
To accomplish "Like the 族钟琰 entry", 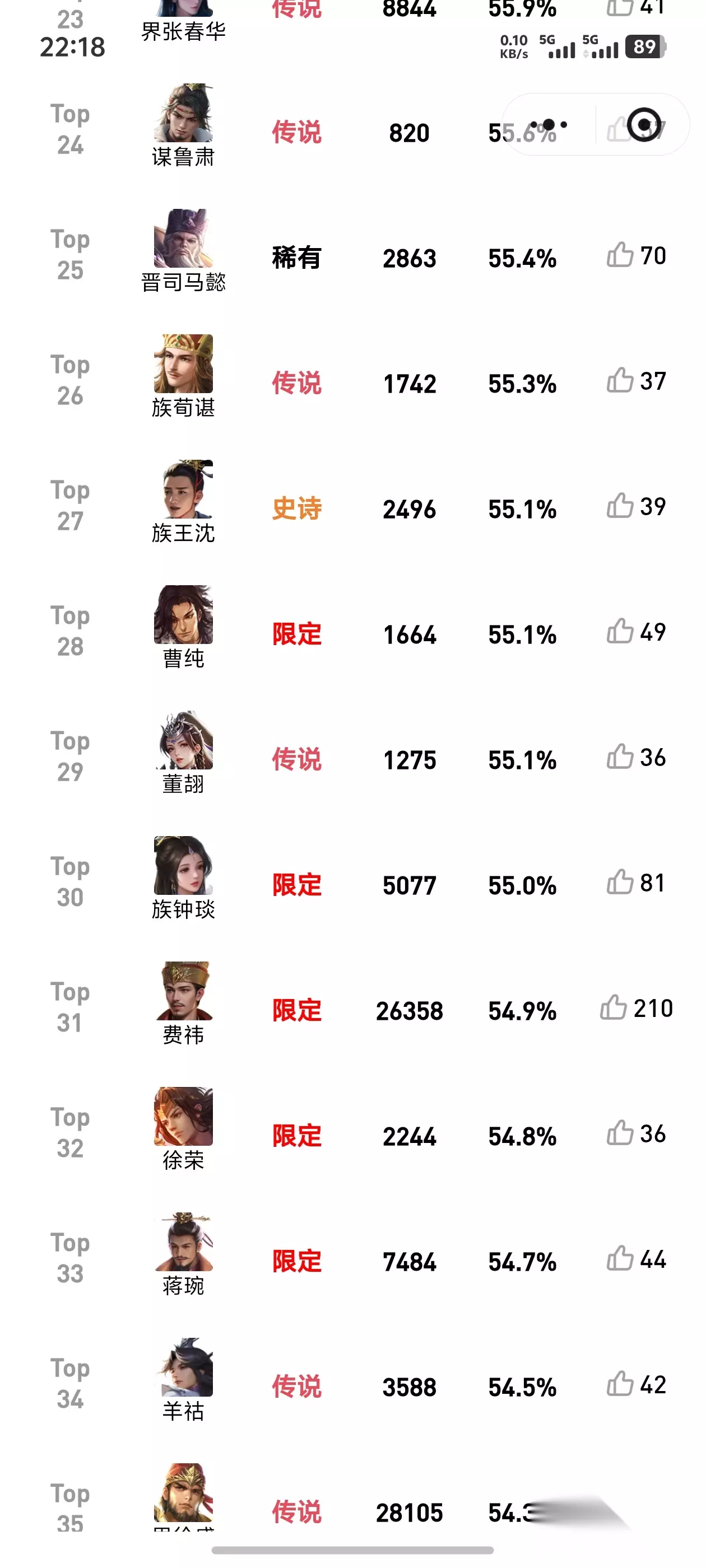I will 620,882.
